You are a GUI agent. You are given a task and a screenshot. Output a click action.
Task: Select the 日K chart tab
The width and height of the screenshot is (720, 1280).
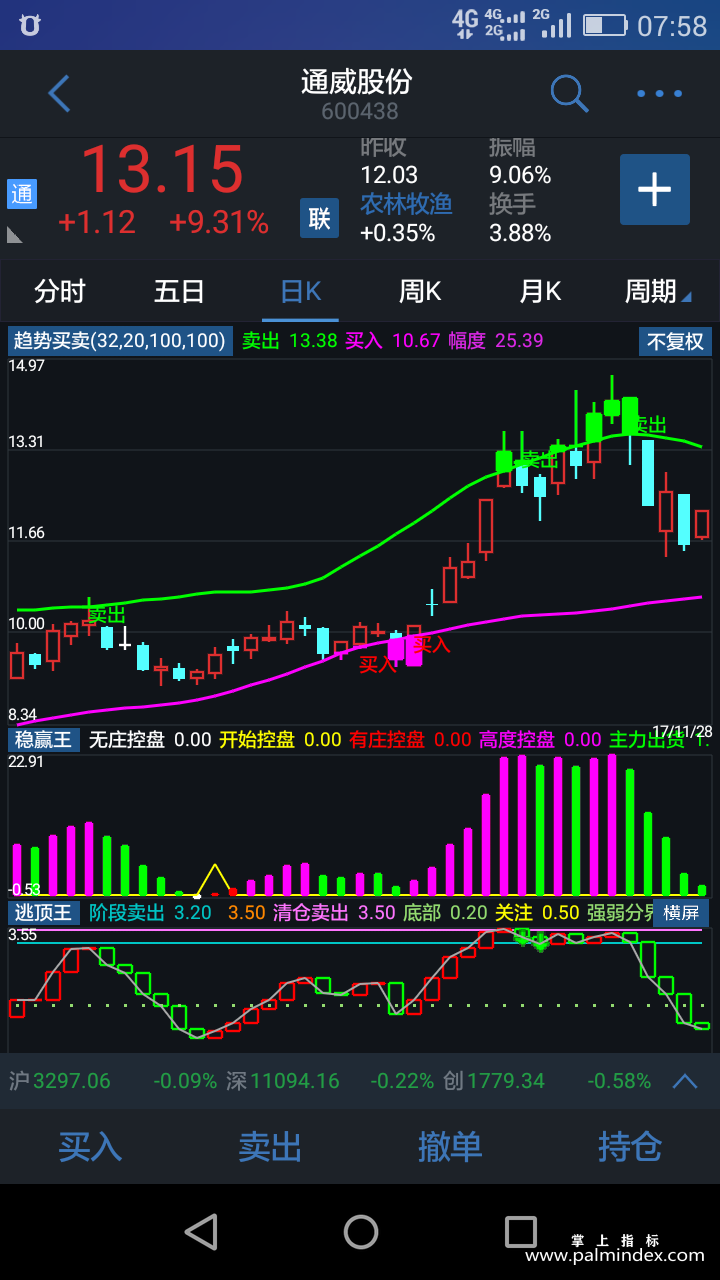[300, 292]
